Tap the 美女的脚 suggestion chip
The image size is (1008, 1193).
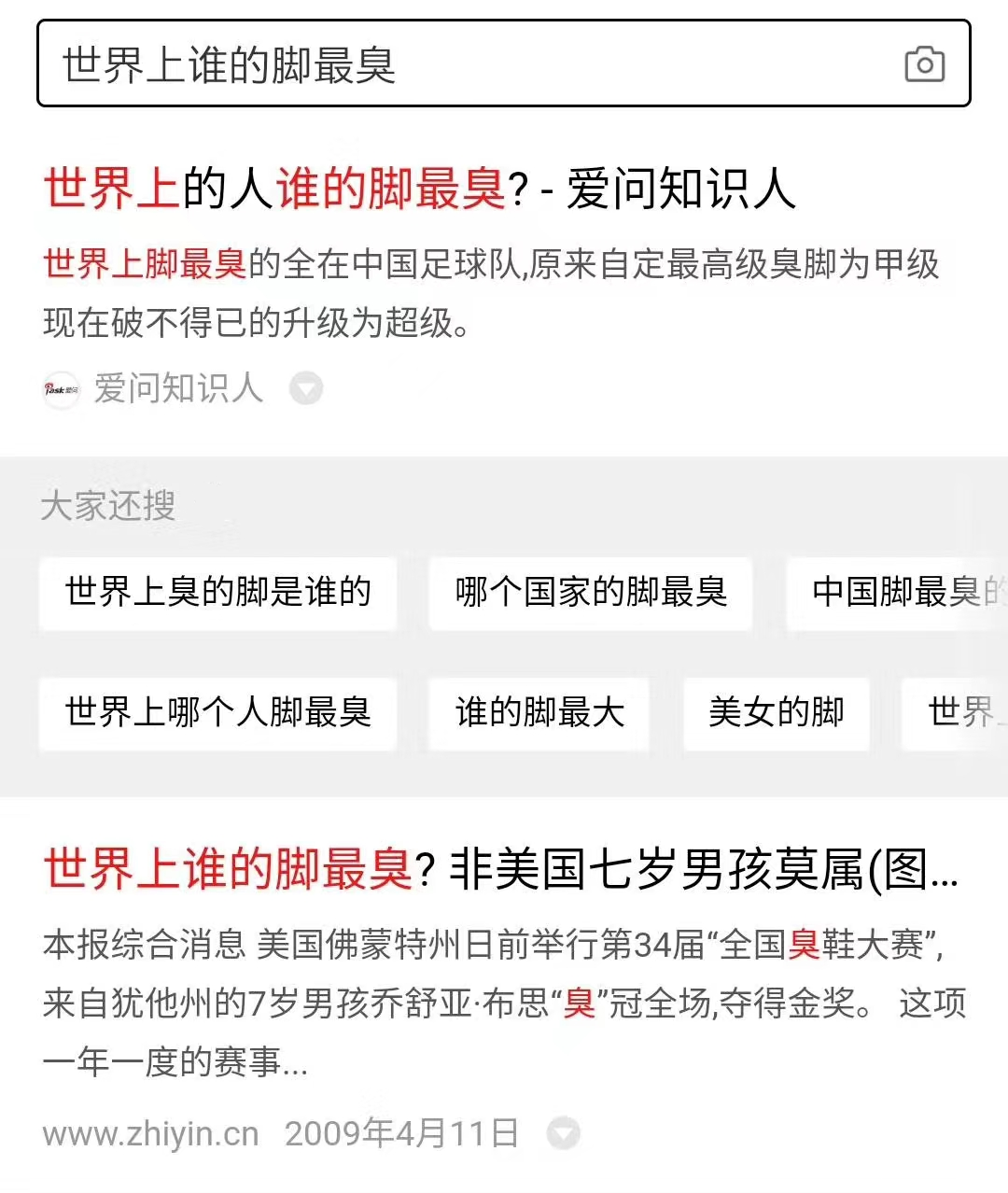coord(776,713)
